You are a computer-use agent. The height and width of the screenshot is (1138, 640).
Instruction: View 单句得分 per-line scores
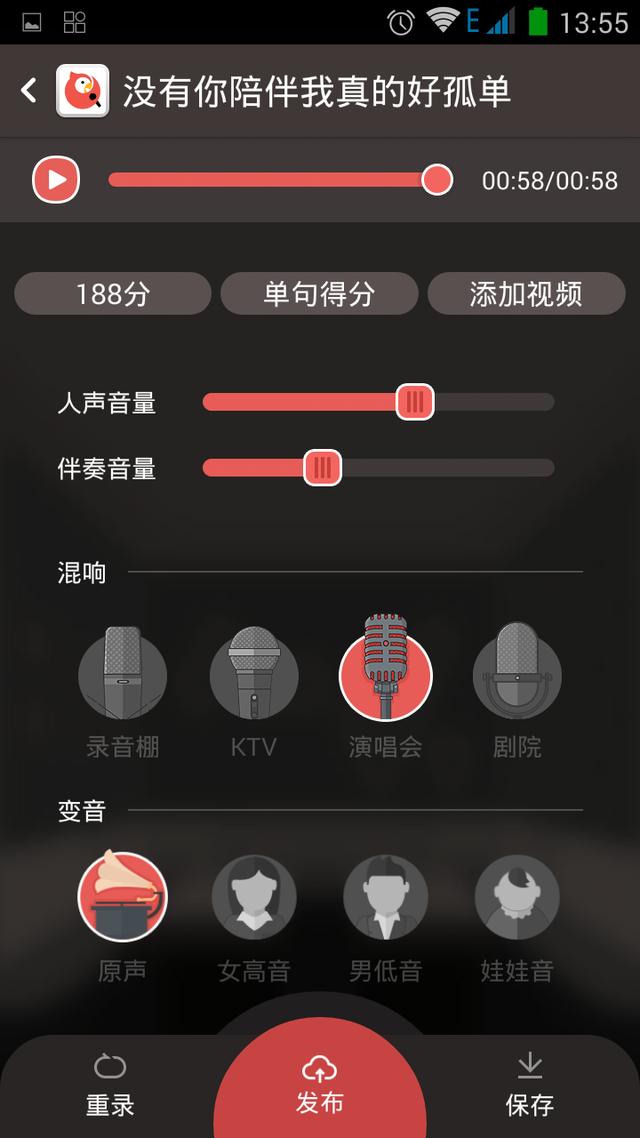[x=319, y=294]
